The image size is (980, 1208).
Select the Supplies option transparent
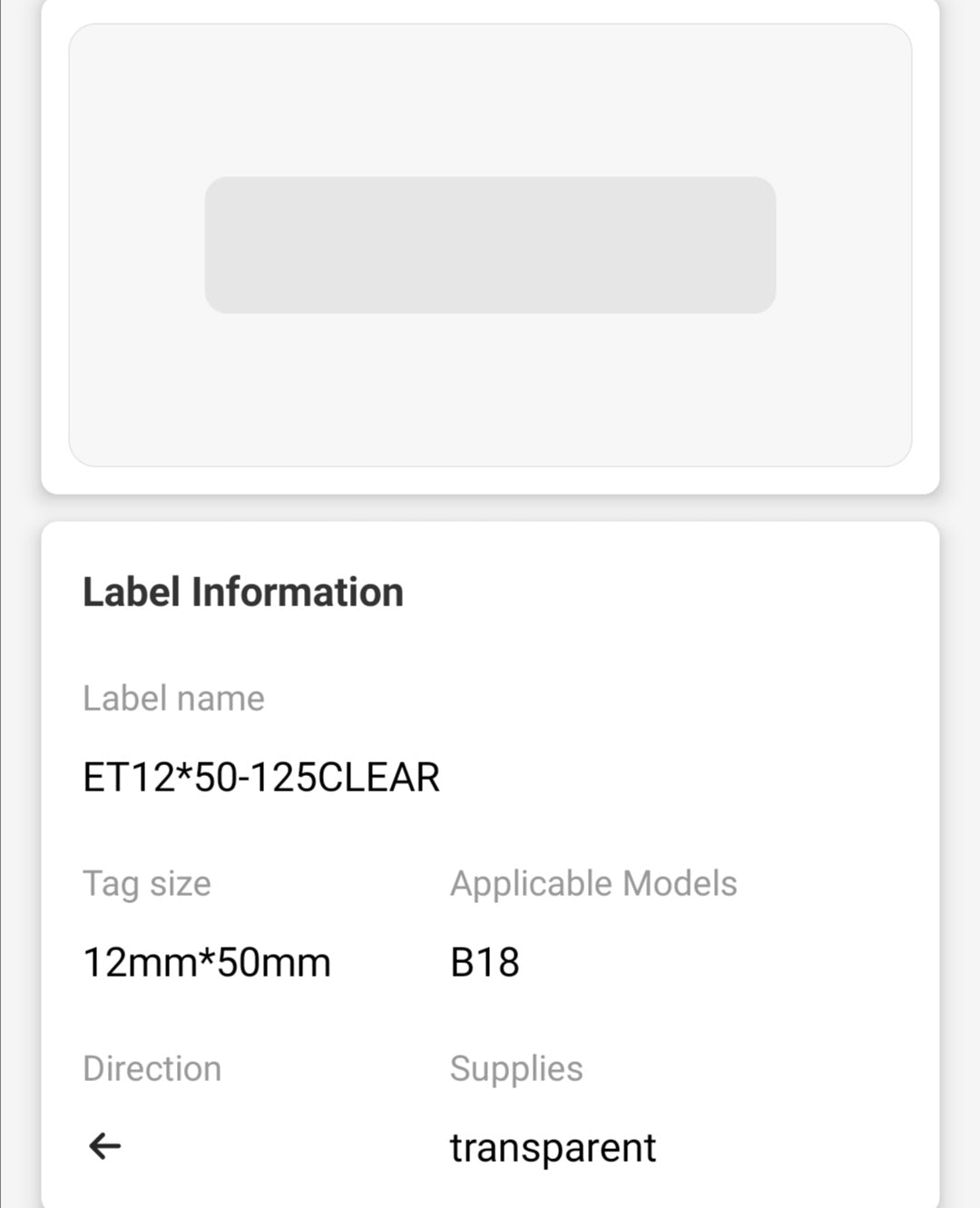click(553, 1147)
